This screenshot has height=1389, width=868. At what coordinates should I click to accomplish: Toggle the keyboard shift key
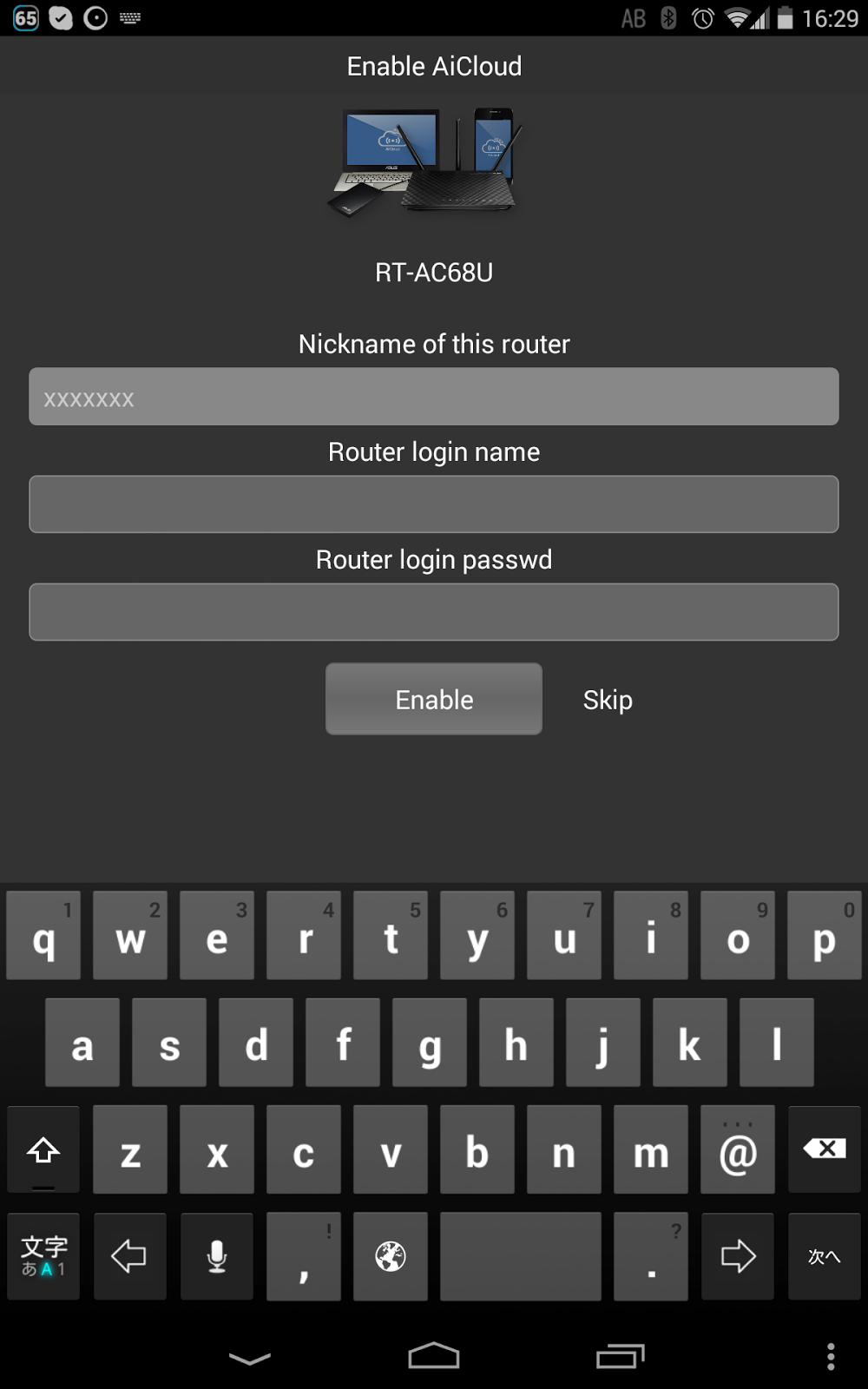(x=43, y=1149)
